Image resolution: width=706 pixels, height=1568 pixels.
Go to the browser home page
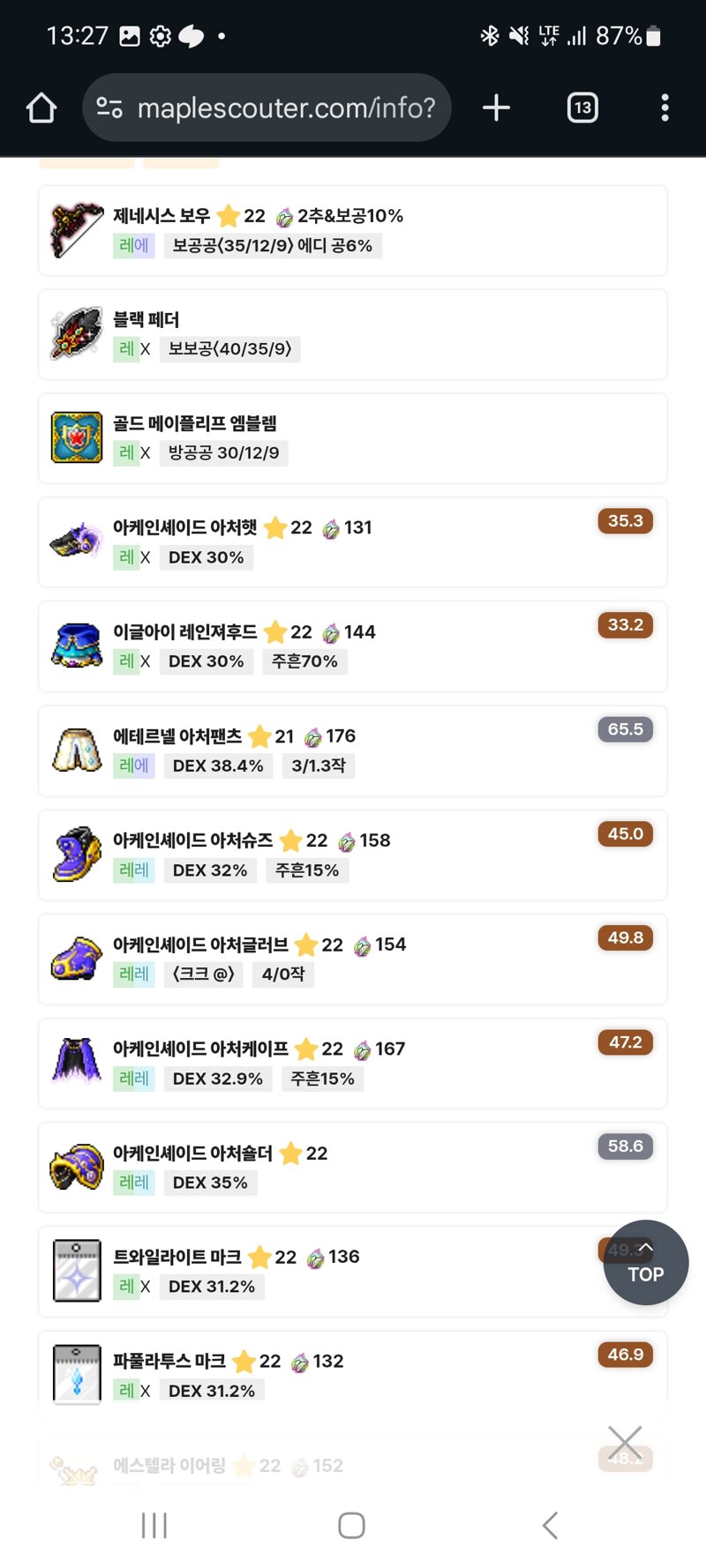pos(41,108)
